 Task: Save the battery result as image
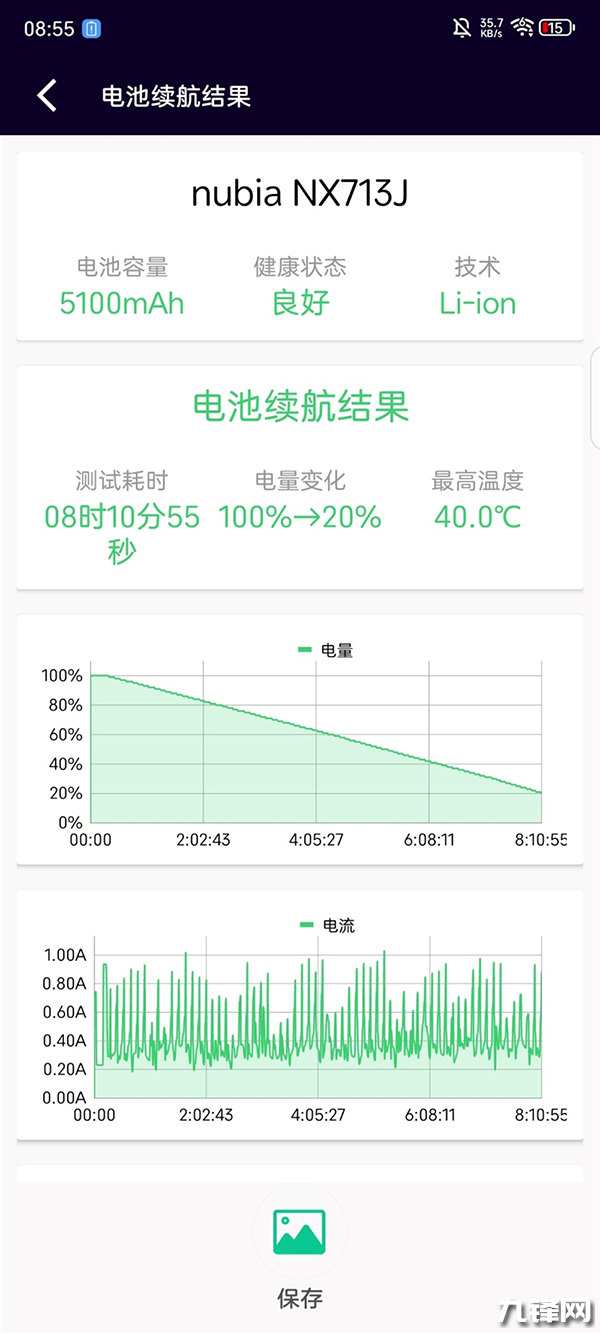click(300, 1233)
